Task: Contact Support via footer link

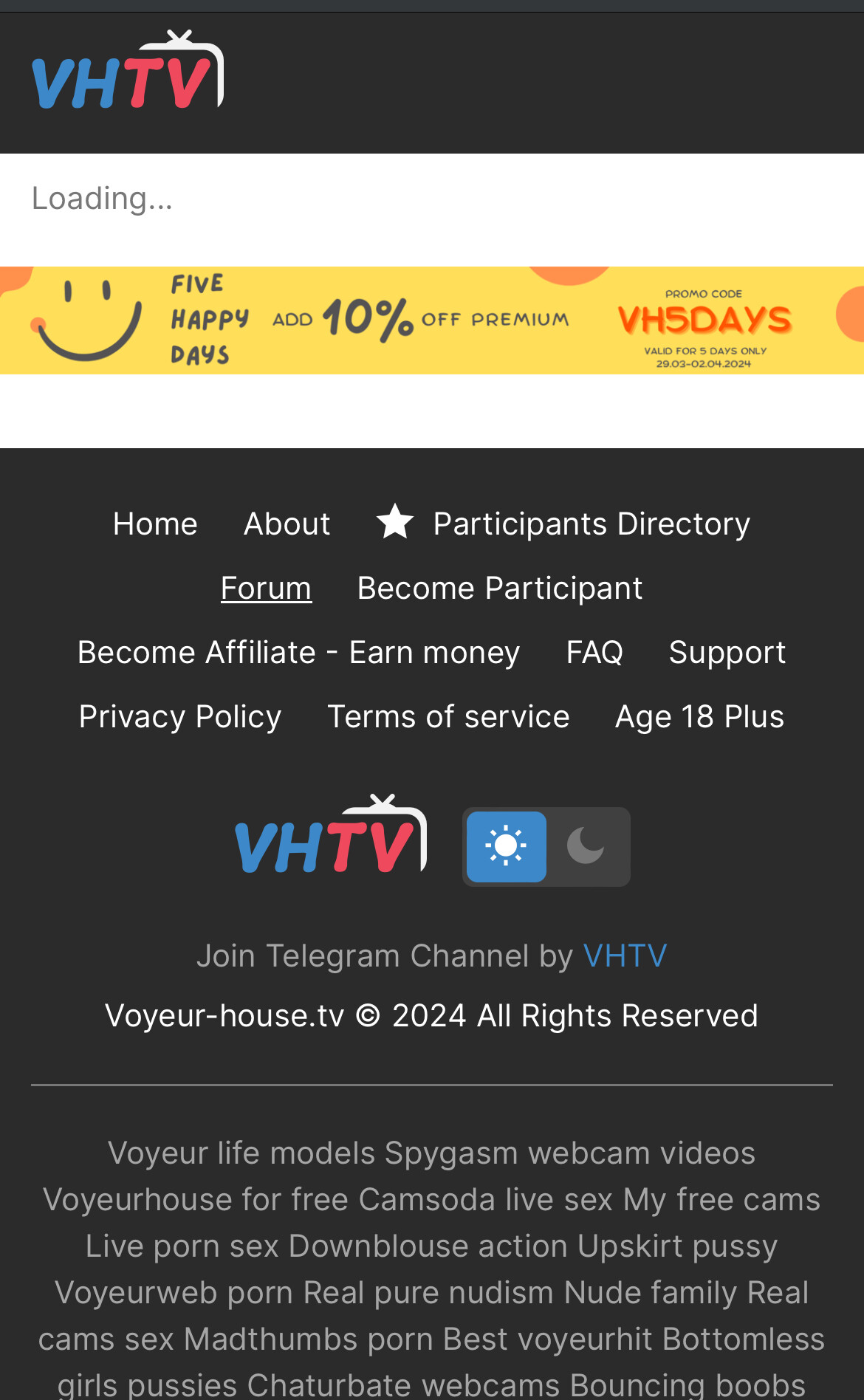Action: pyautogui.click(x=727, y=653)
